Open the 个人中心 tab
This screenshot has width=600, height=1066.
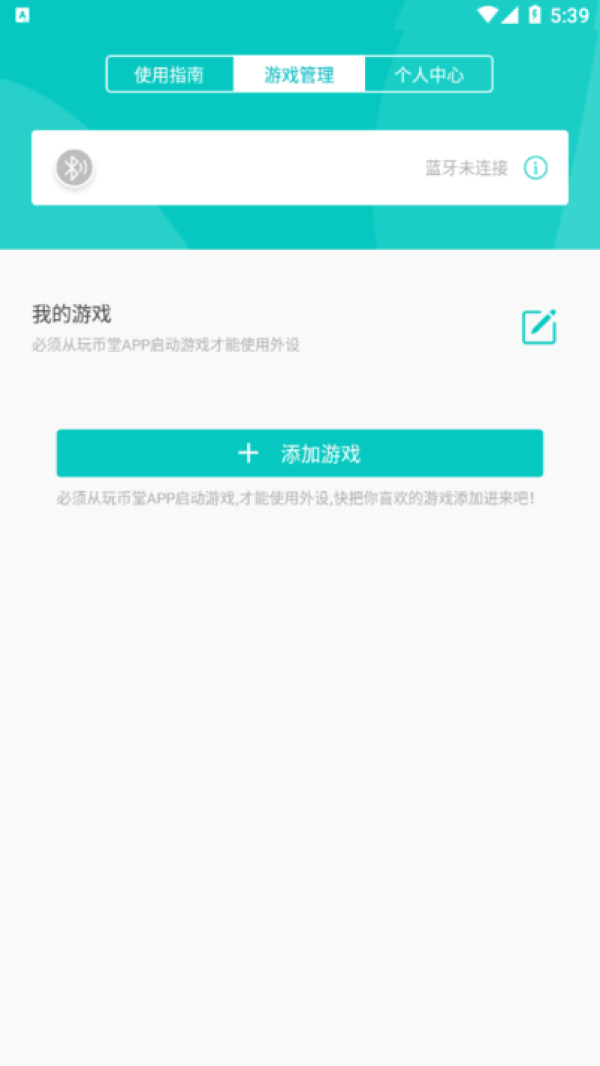tap(429, 74)
